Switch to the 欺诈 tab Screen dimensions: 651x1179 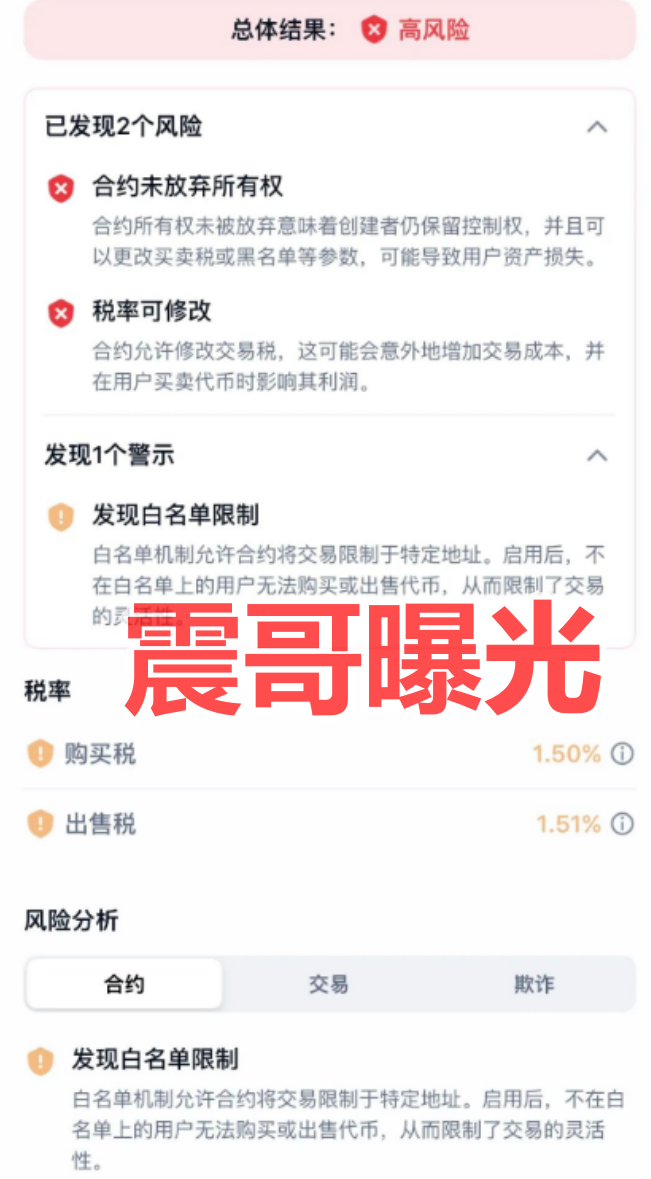pos(533,984)
